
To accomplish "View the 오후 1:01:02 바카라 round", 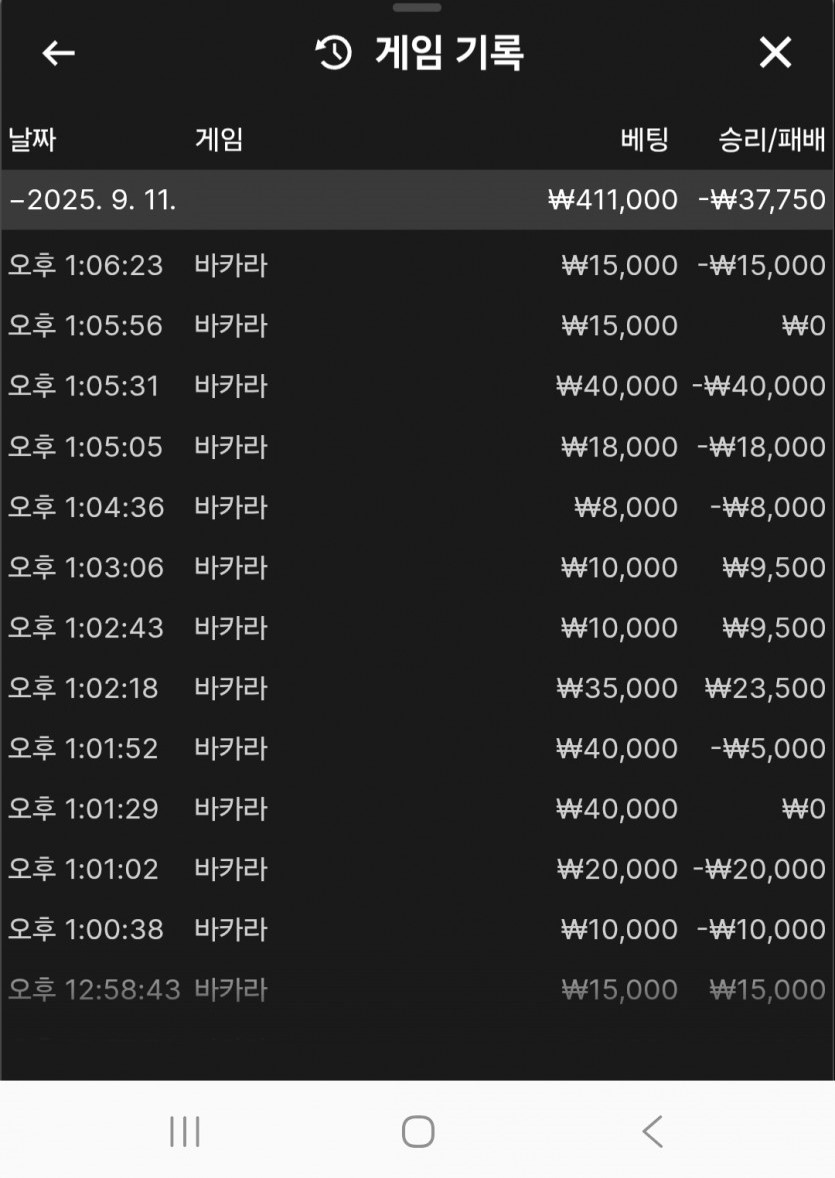I will 417,869.
